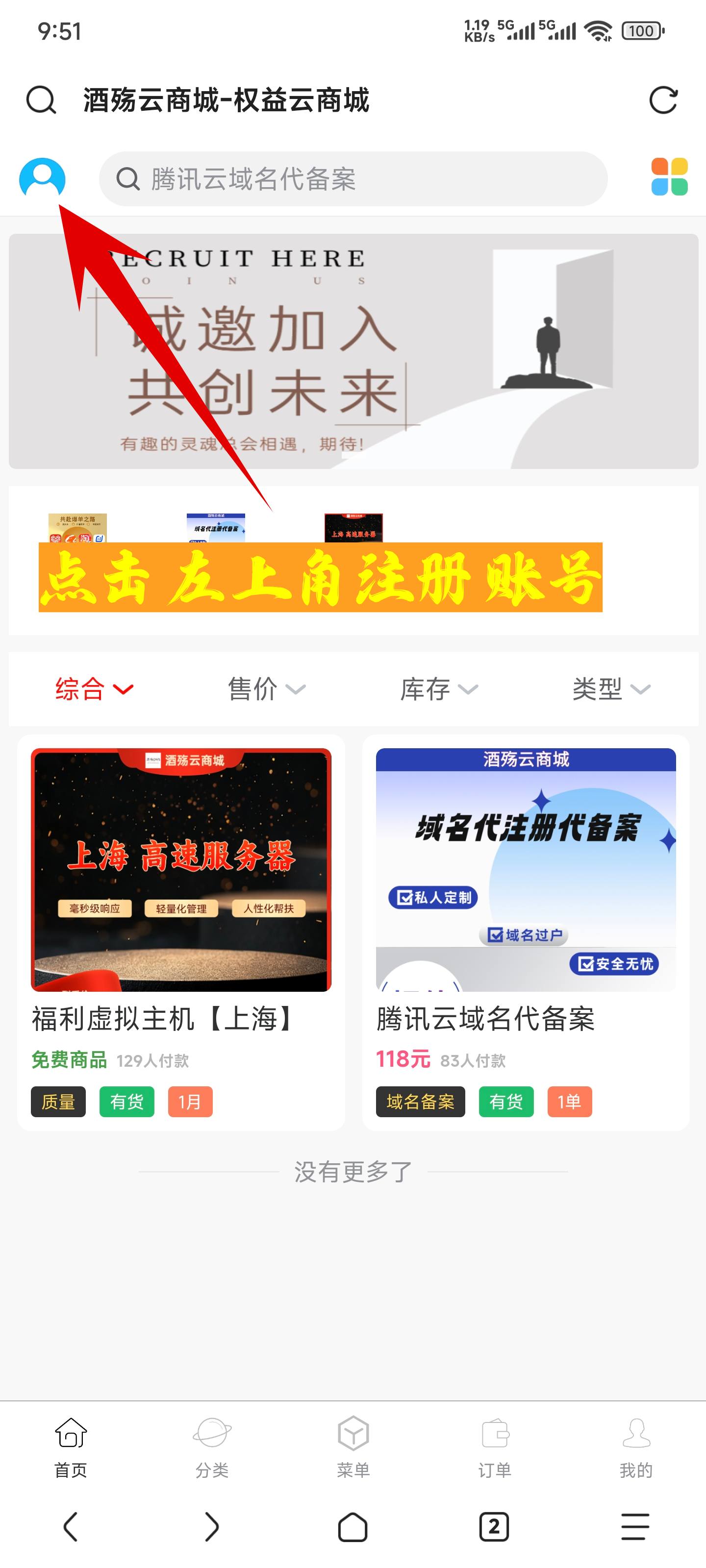706x1568 pixels.
Task: Go back with the browser back arrow
Action: pos(71,1527)
